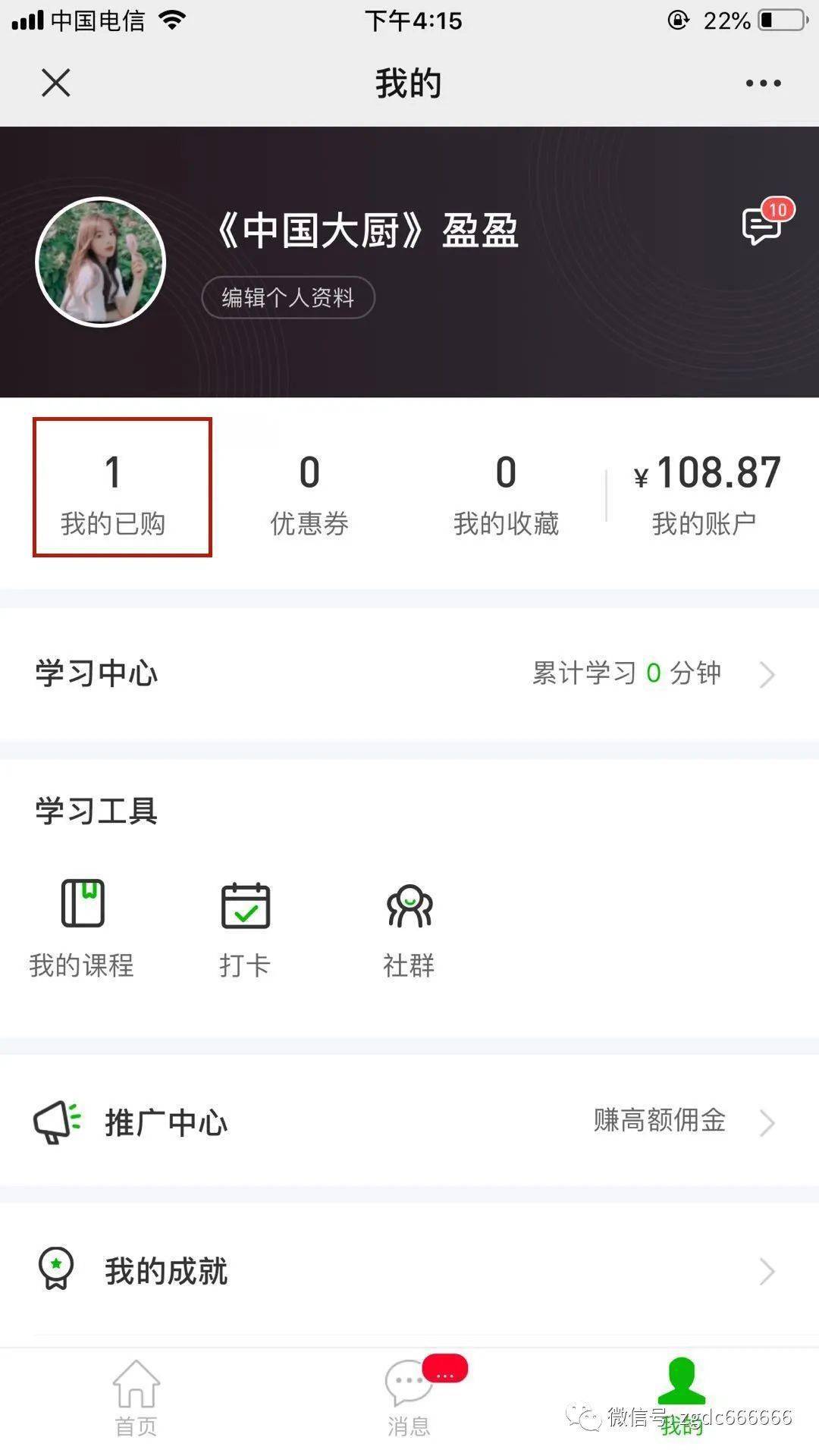Tap the profile avatar picture

[101, 262]
